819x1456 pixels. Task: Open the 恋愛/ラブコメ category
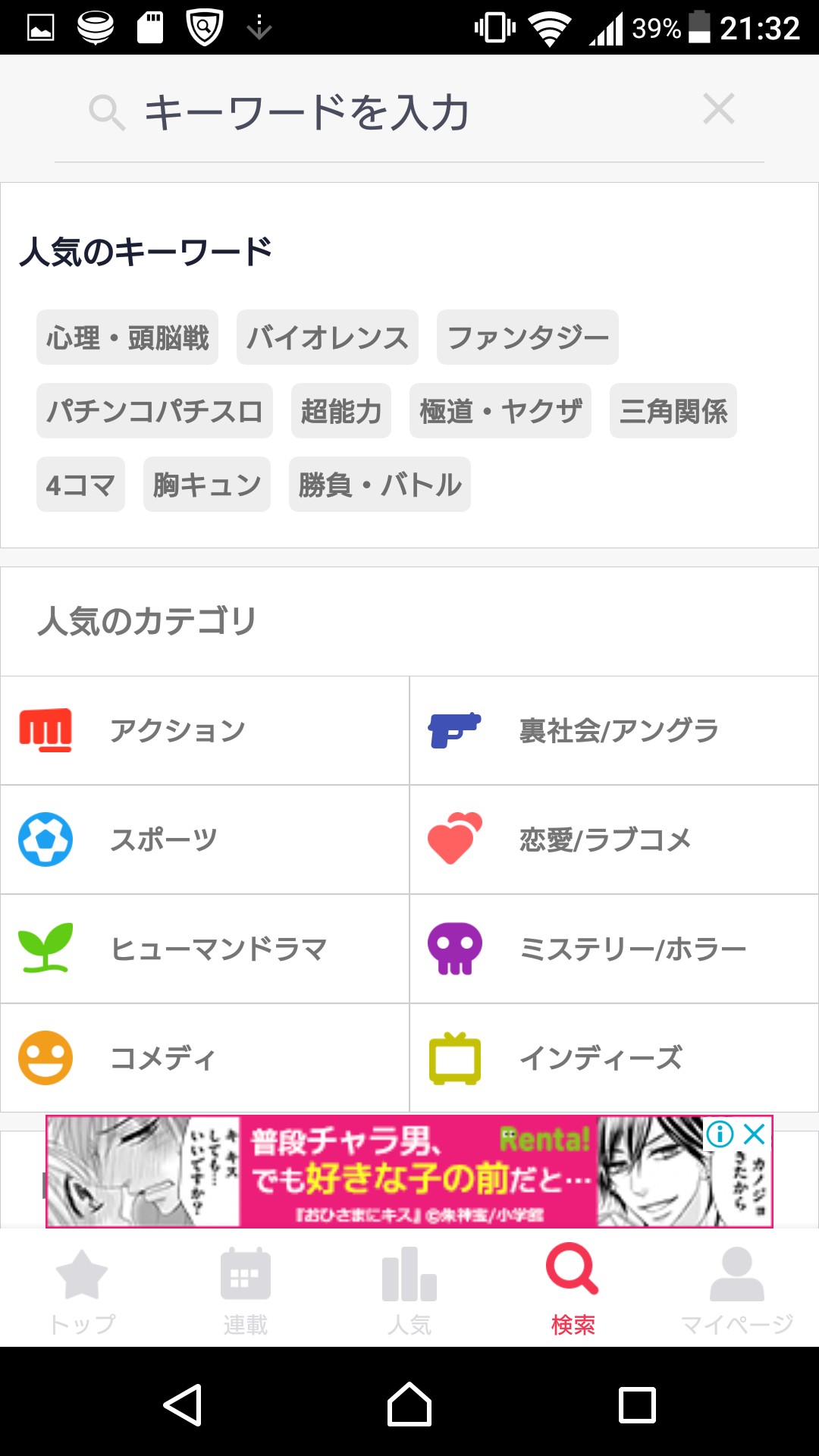pos(614,839)
